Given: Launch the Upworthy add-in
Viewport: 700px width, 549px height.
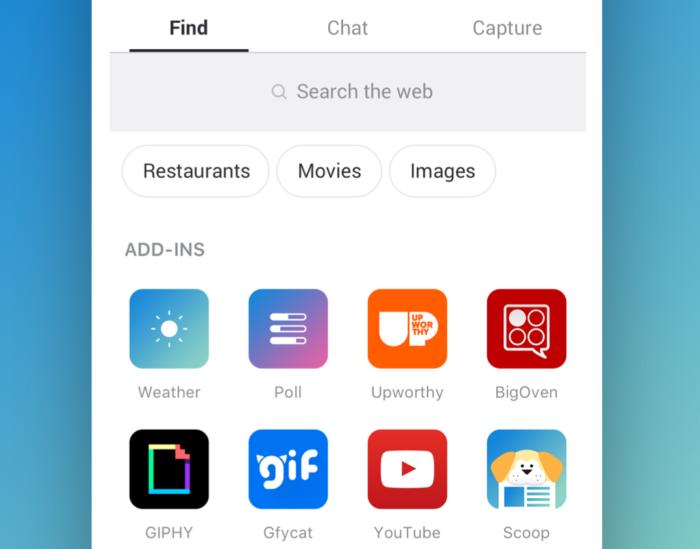Looking at the screenshot, I should click(x=407, y=329).
